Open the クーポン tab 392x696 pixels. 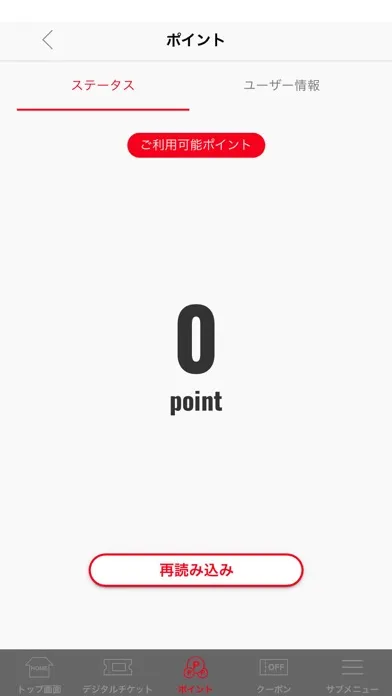(273, 674)
